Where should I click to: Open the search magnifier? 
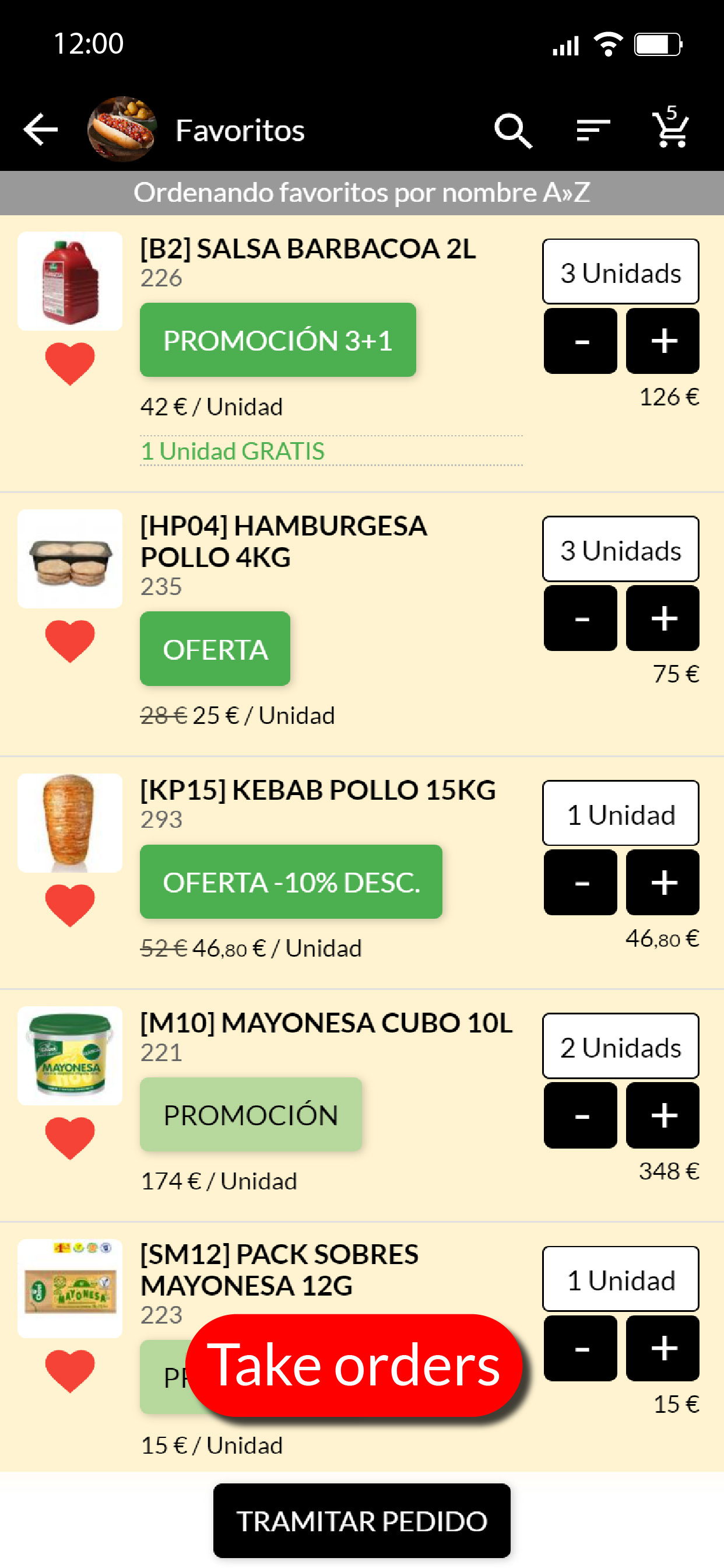tap(513, 130)
